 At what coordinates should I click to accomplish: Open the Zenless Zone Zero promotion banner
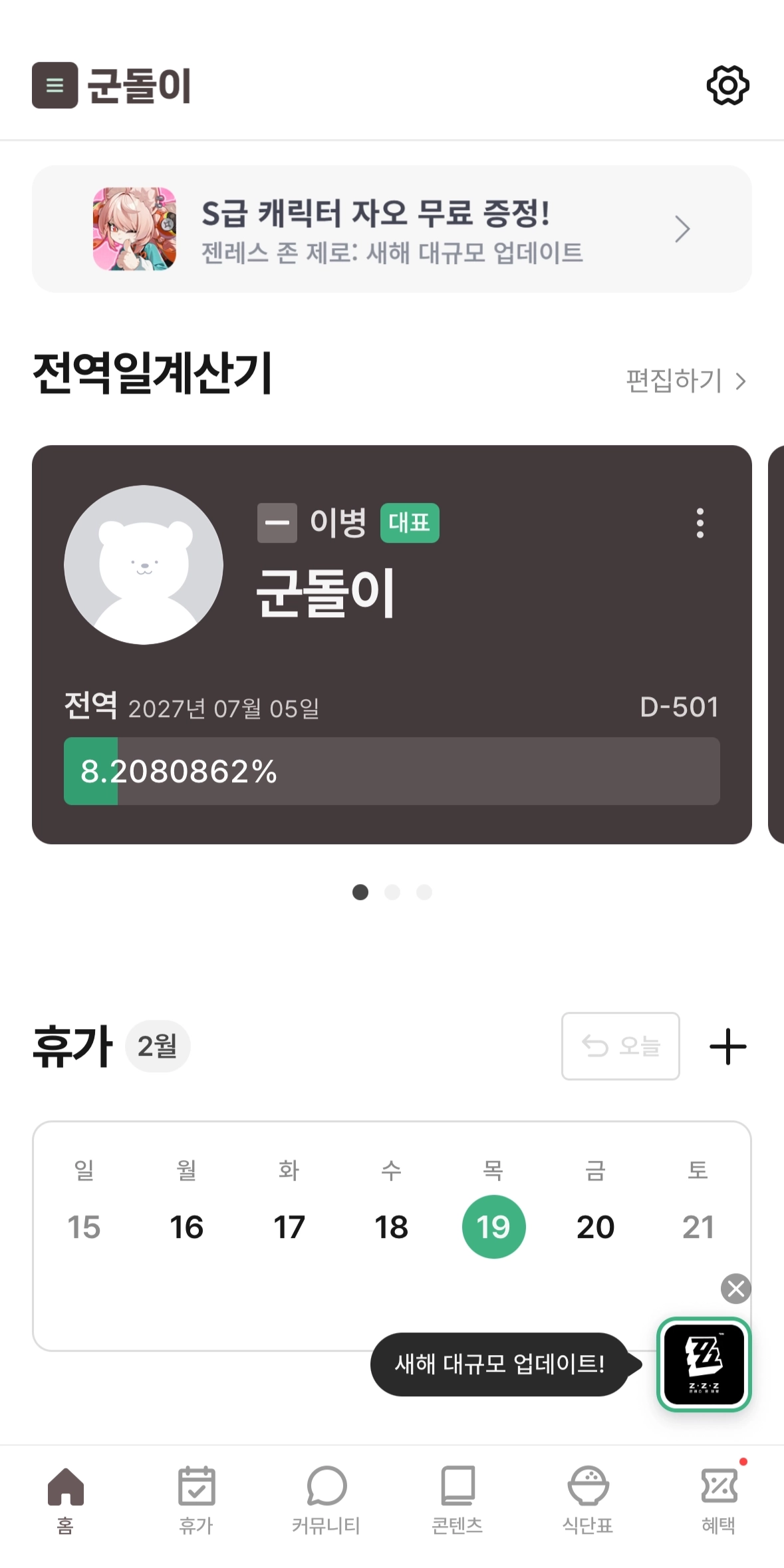pyautogui.click(x=392, y=229)
